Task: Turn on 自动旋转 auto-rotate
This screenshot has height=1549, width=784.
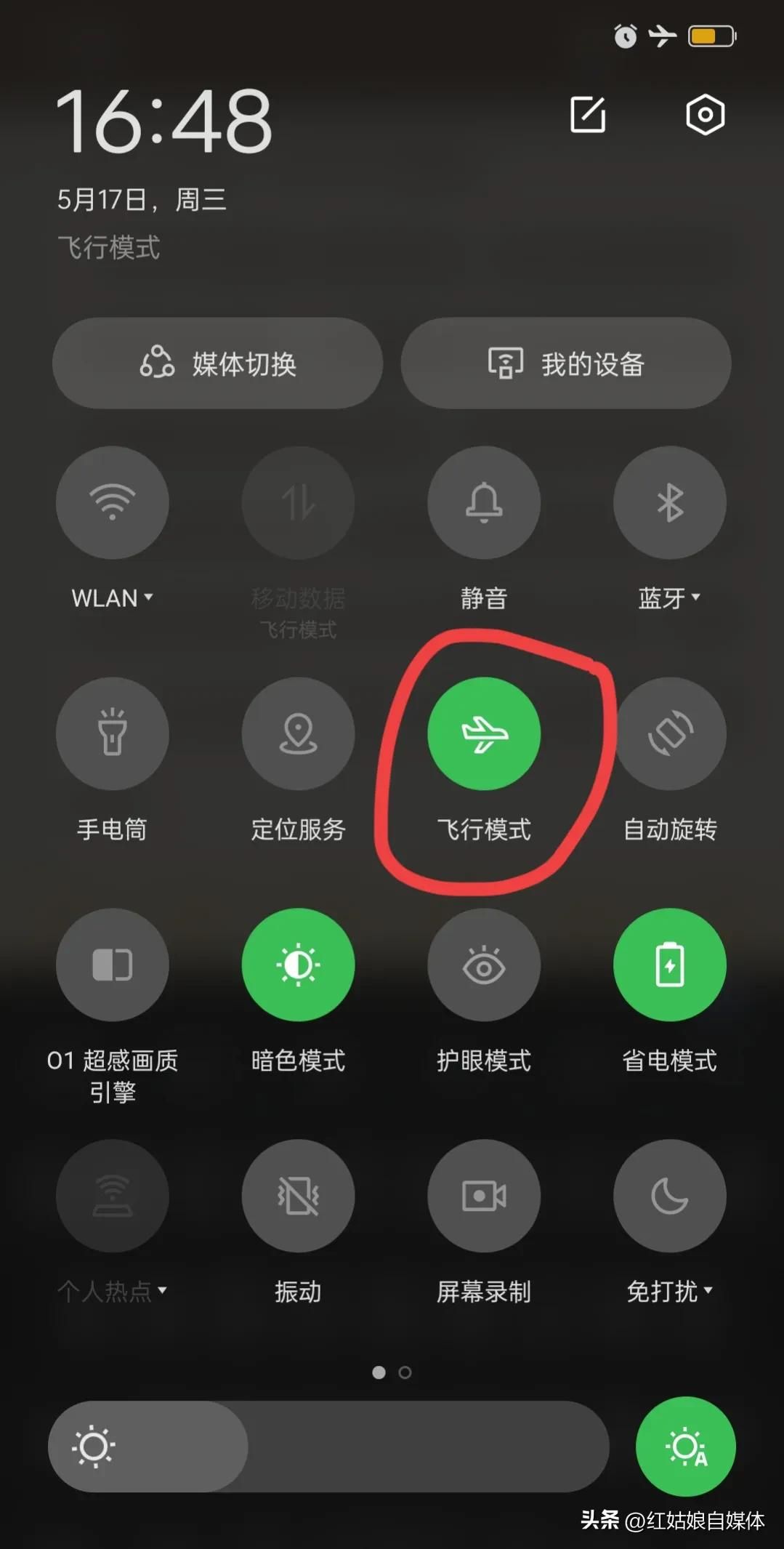Action: 670,734
